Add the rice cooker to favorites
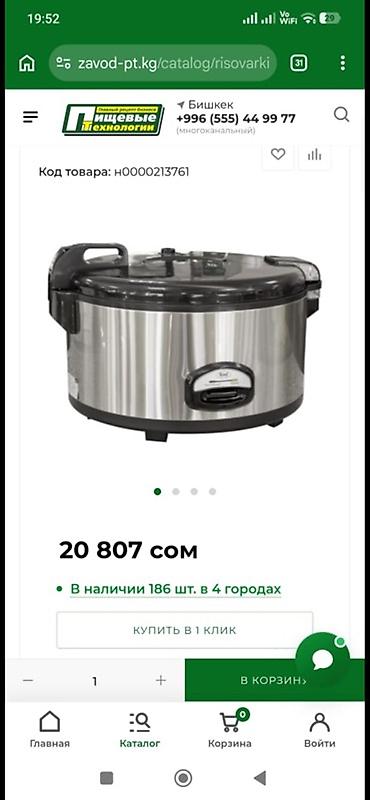This screenshot has height=800, width=370. pyautogui.click(x=278, y=154)
